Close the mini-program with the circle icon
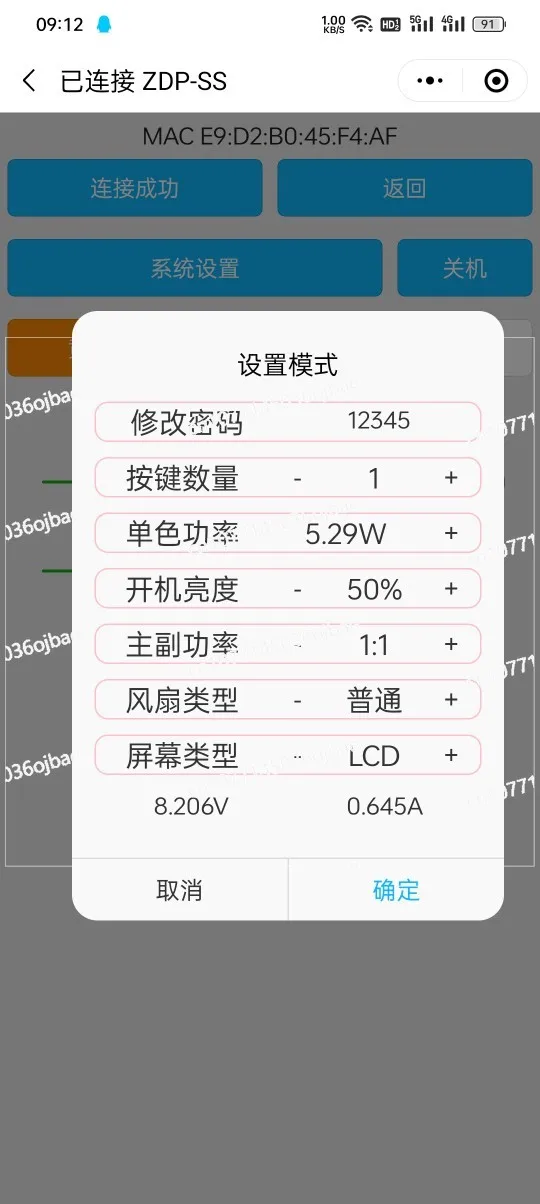This screenshot has width=540, height=1204. click(496, 81)
